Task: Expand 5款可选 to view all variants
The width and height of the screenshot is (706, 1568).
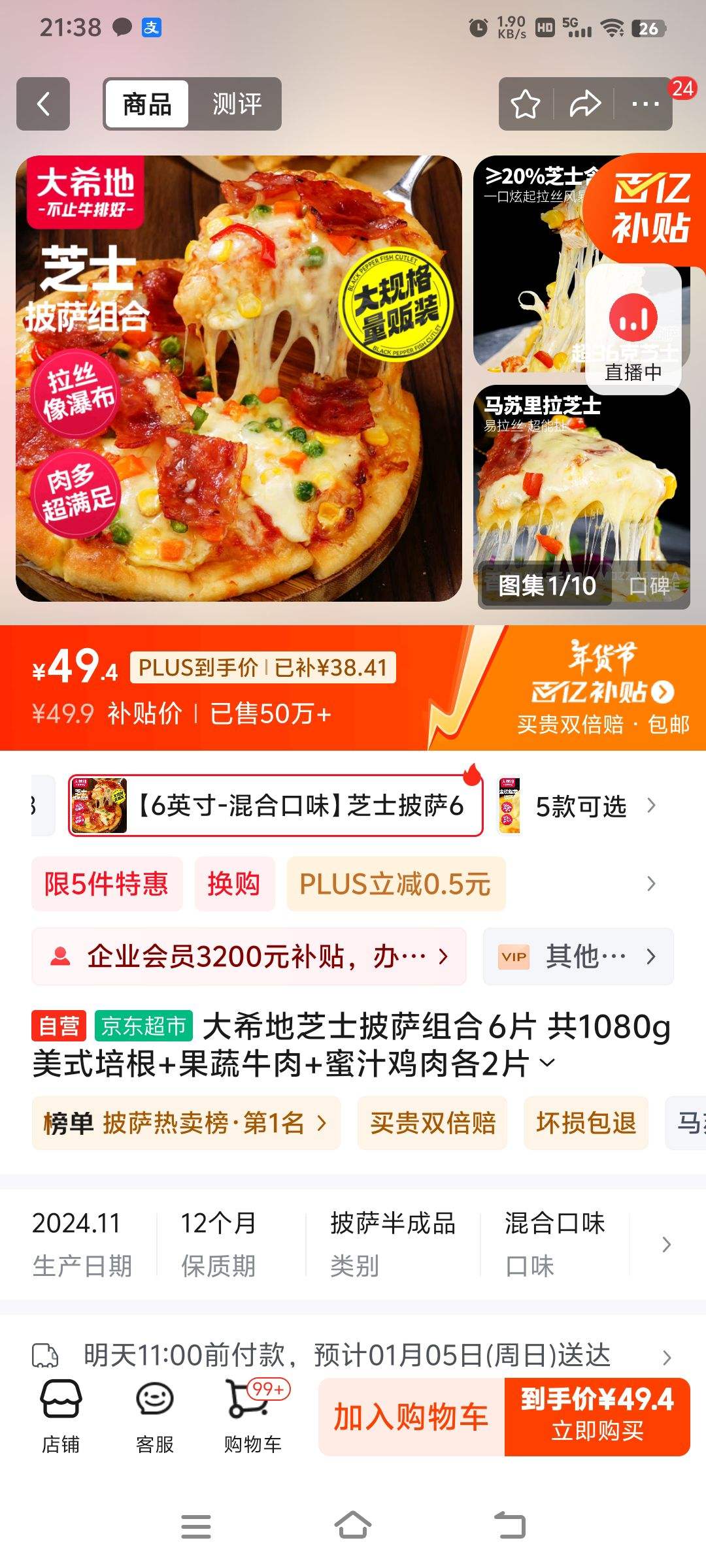Action: coord(582,806)
